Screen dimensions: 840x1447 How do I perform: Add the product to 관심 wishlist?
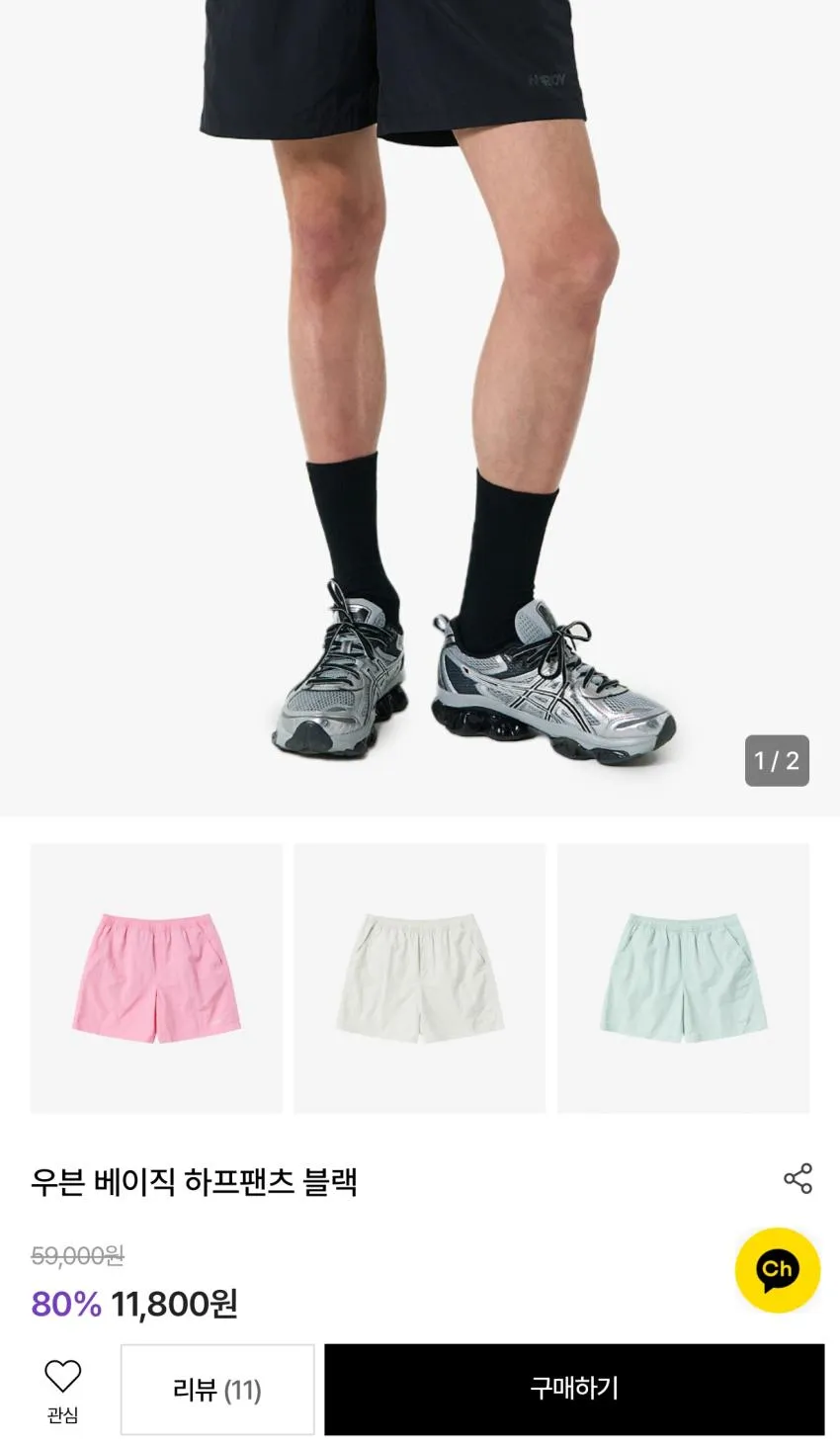click(x=62, y=1390)
